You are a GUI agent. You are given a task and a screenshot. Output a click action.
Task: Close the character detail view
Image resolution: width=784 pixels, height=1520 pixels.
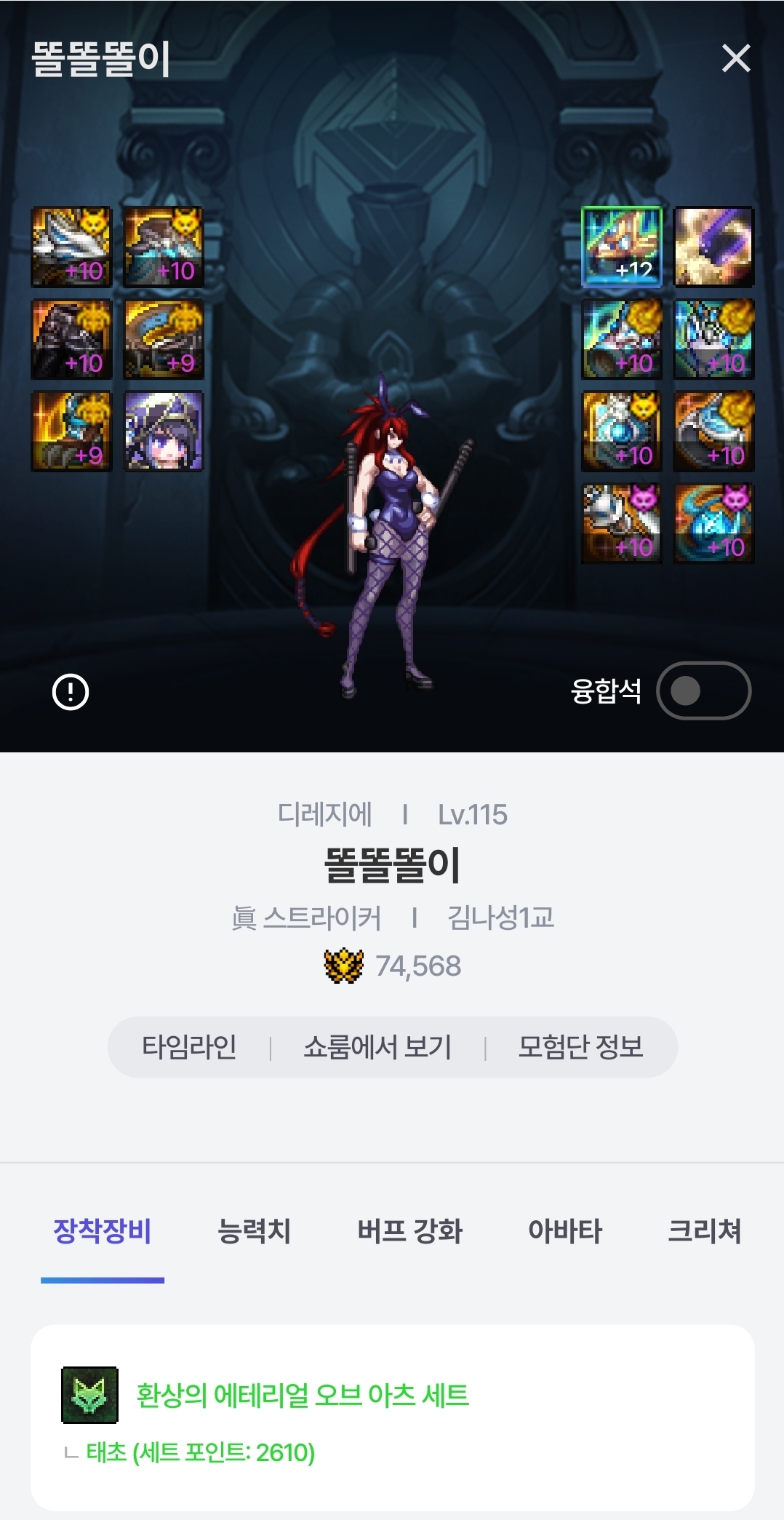[736, 58]
